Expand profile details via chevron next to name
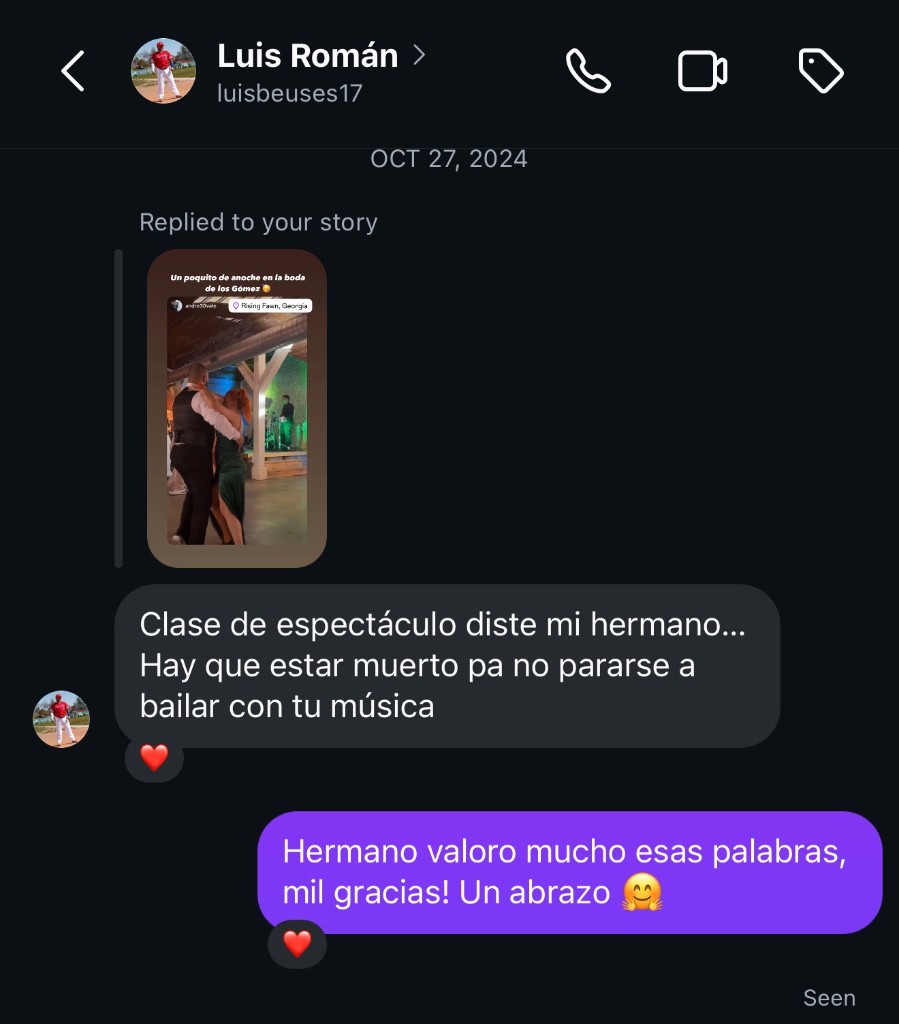This screenshot has width=899, height=1024. pyautogui.click(x=420, y=58)
